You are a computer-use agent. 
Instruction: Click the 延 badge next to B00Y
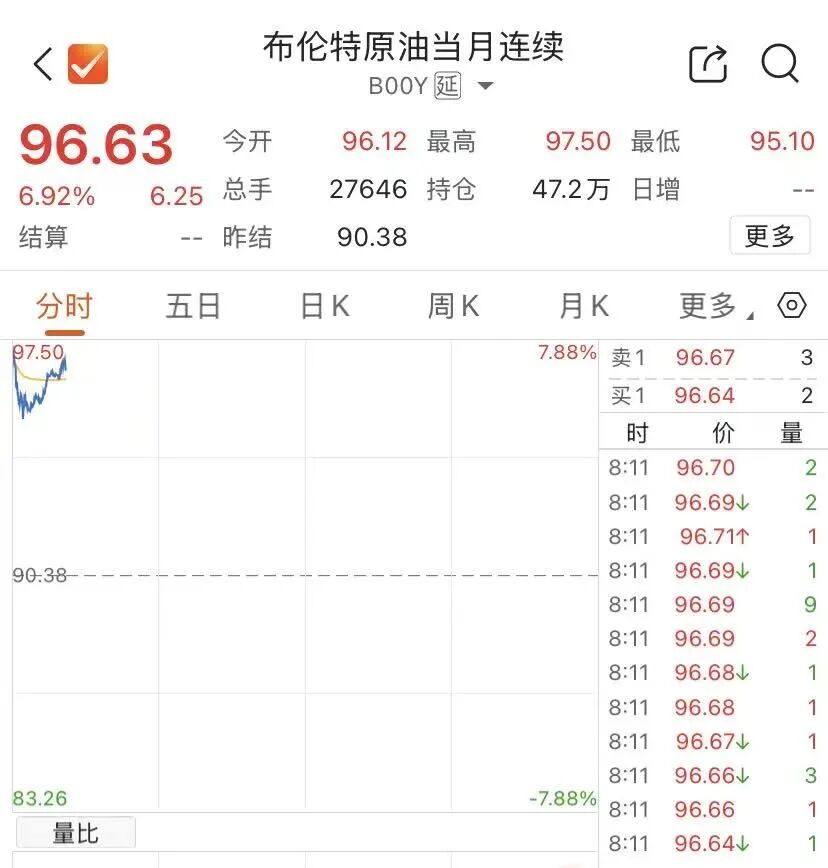tap(445, 87)
